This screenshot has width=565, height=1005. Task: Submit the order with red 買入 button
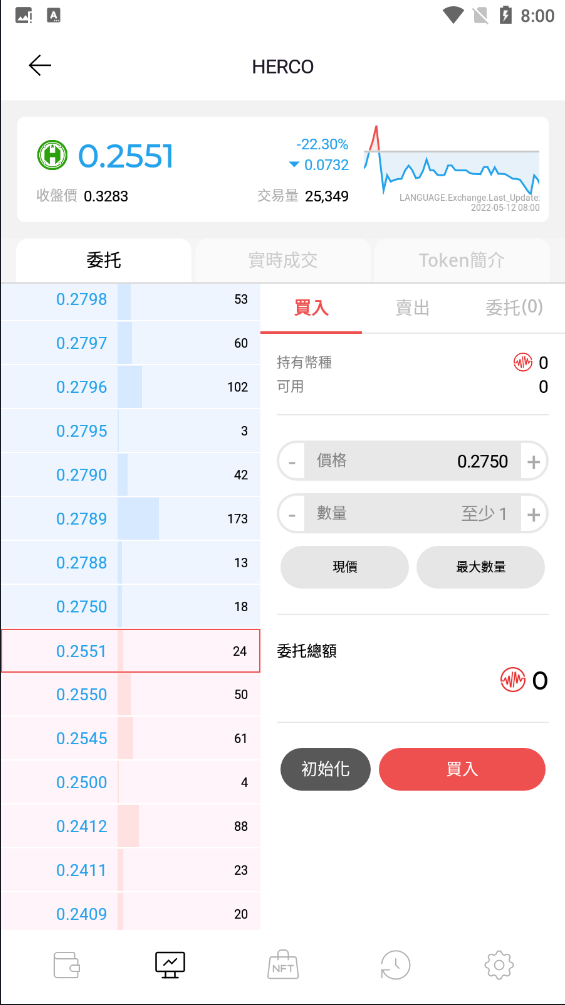tap(462, 769)
